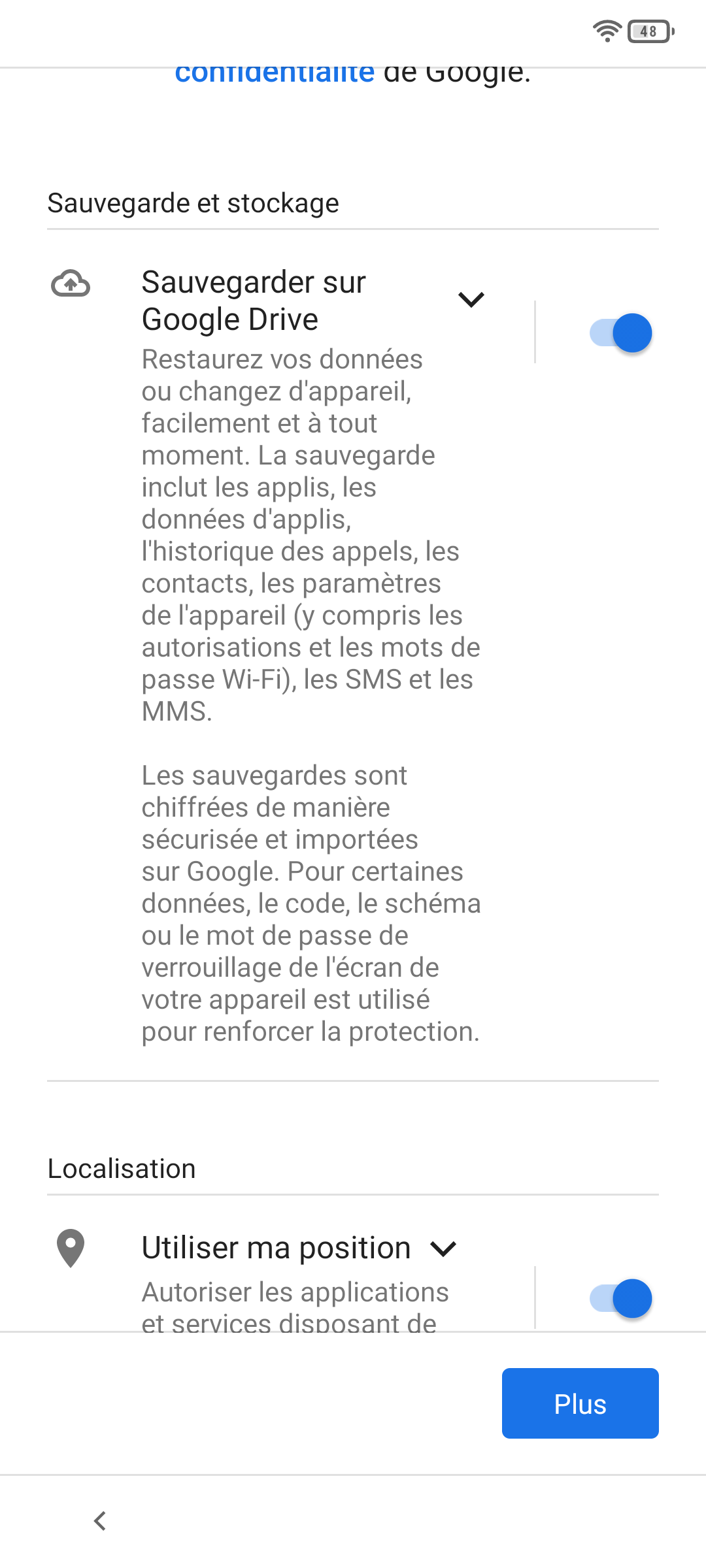Viewport: 706px width, 1568px height.
Task: Open the confidentialité link
Action: click(275, 74)
